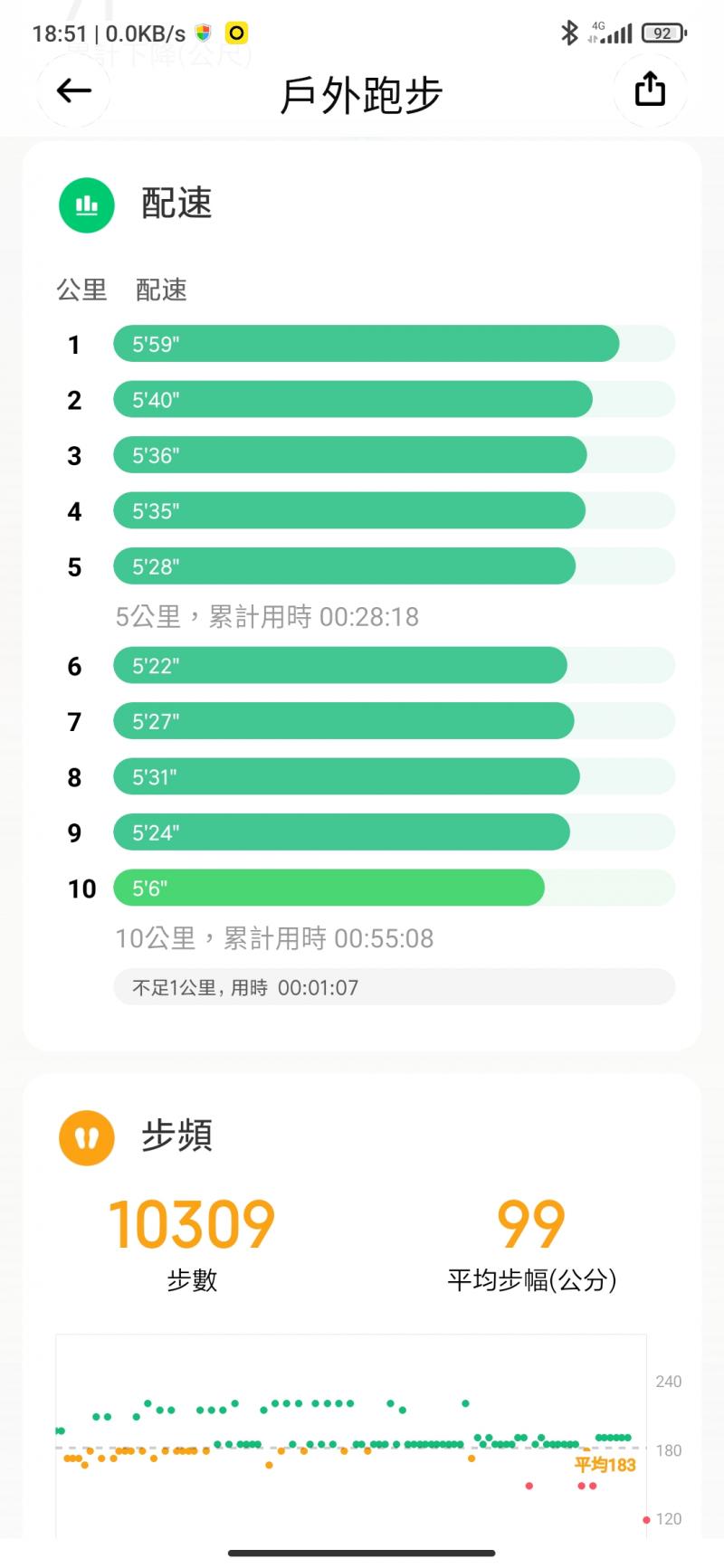Share this outdoor running record
The height and width of the screenshot is (1568, 724).
650,90
